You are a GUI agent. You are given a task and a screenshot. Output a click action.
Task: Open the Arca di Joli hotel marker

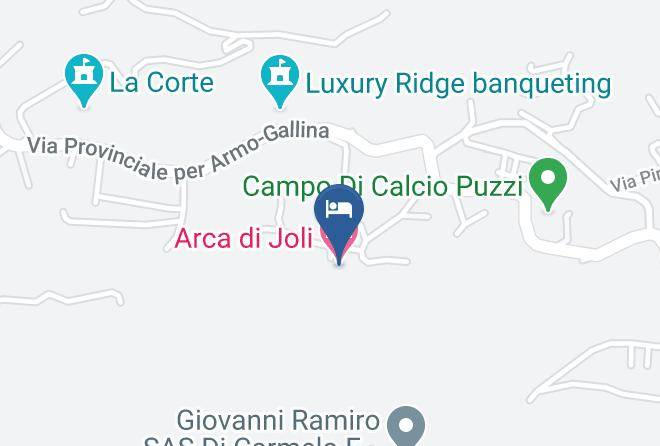pos(339,216)
